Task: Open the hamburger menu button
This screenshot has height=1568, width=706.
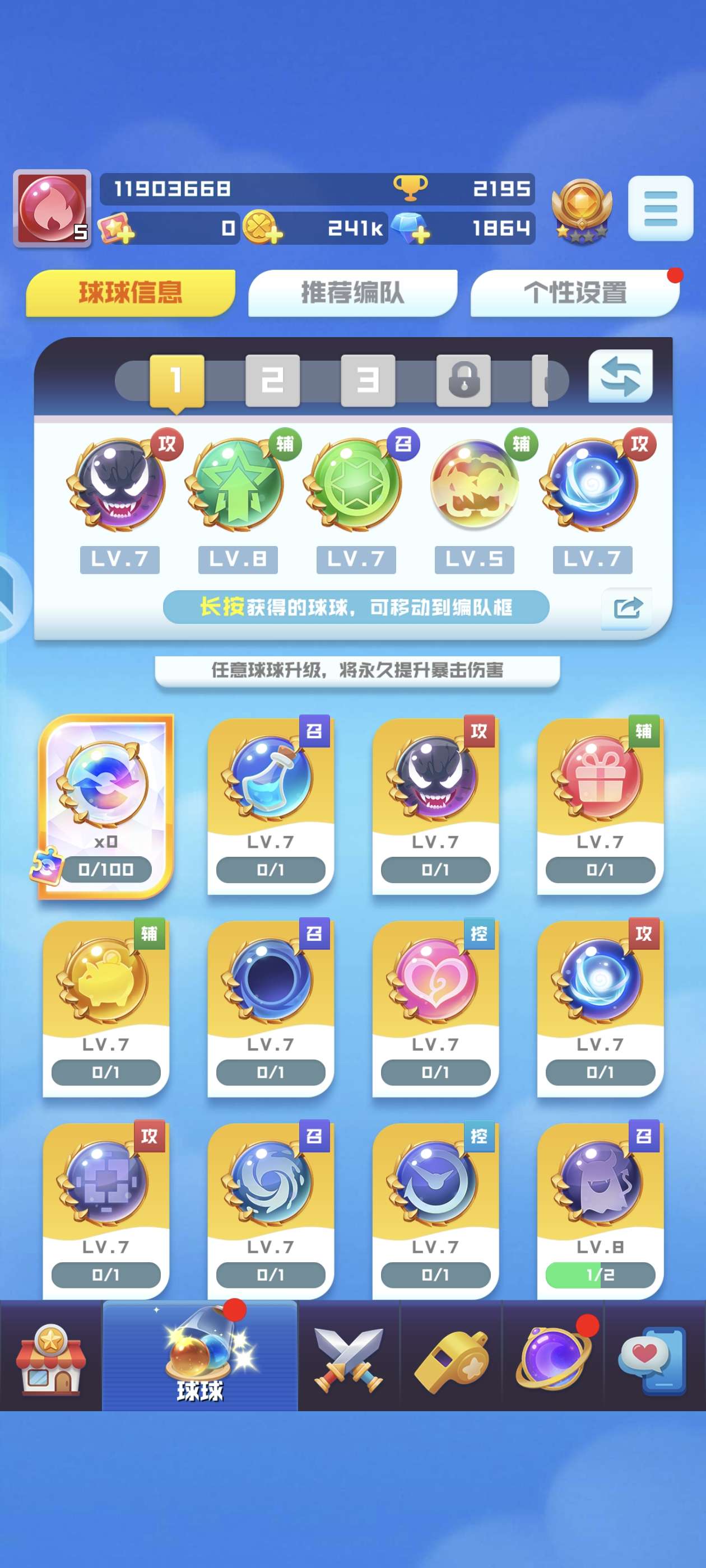Action: [660, 208]
